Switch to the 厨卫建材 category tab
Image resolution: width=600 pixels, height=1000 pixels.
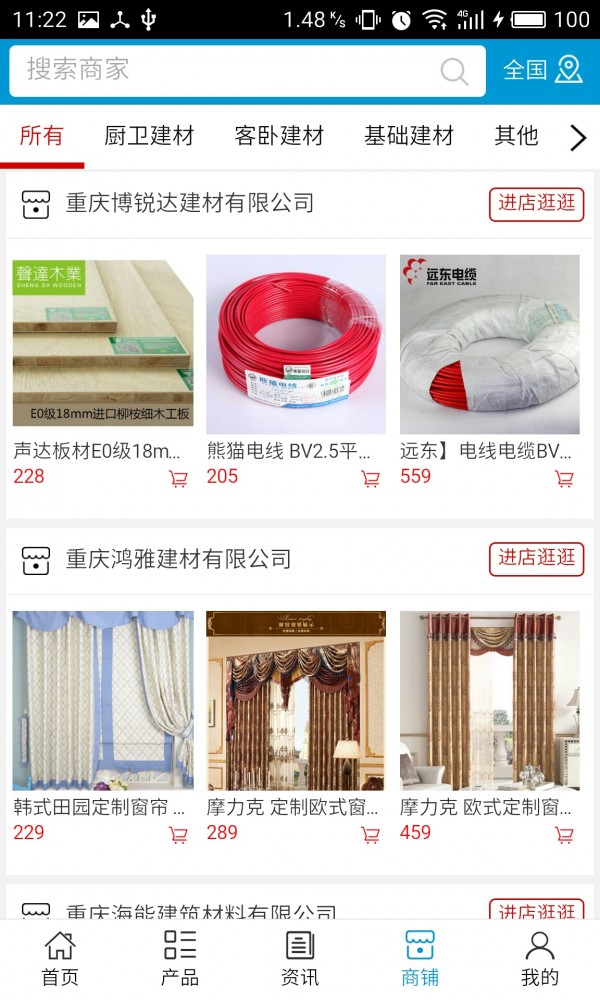pos(149,136)
